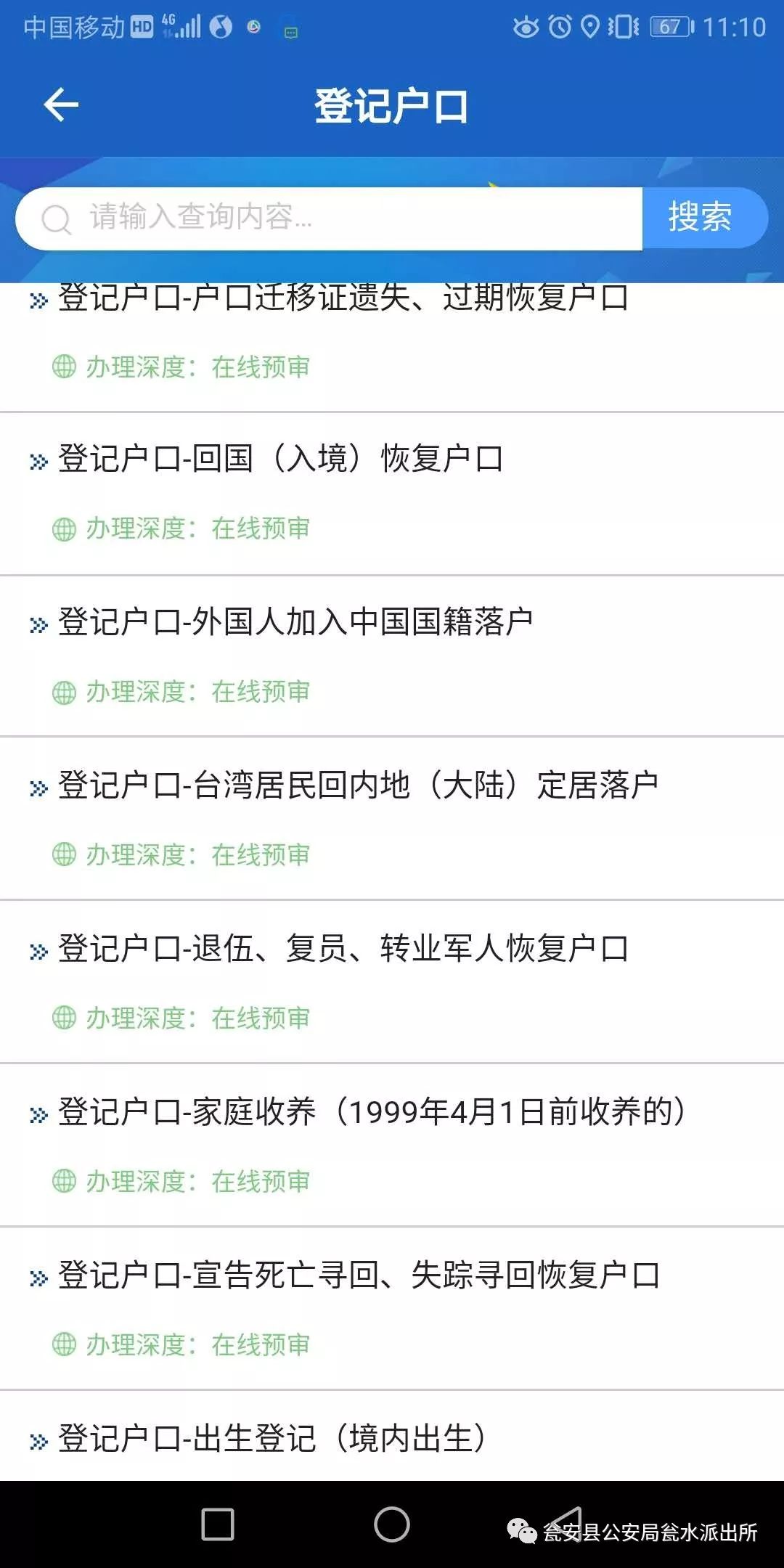
Task: Tap the back arrow to leave 登记户口
Action: (61, 104)
